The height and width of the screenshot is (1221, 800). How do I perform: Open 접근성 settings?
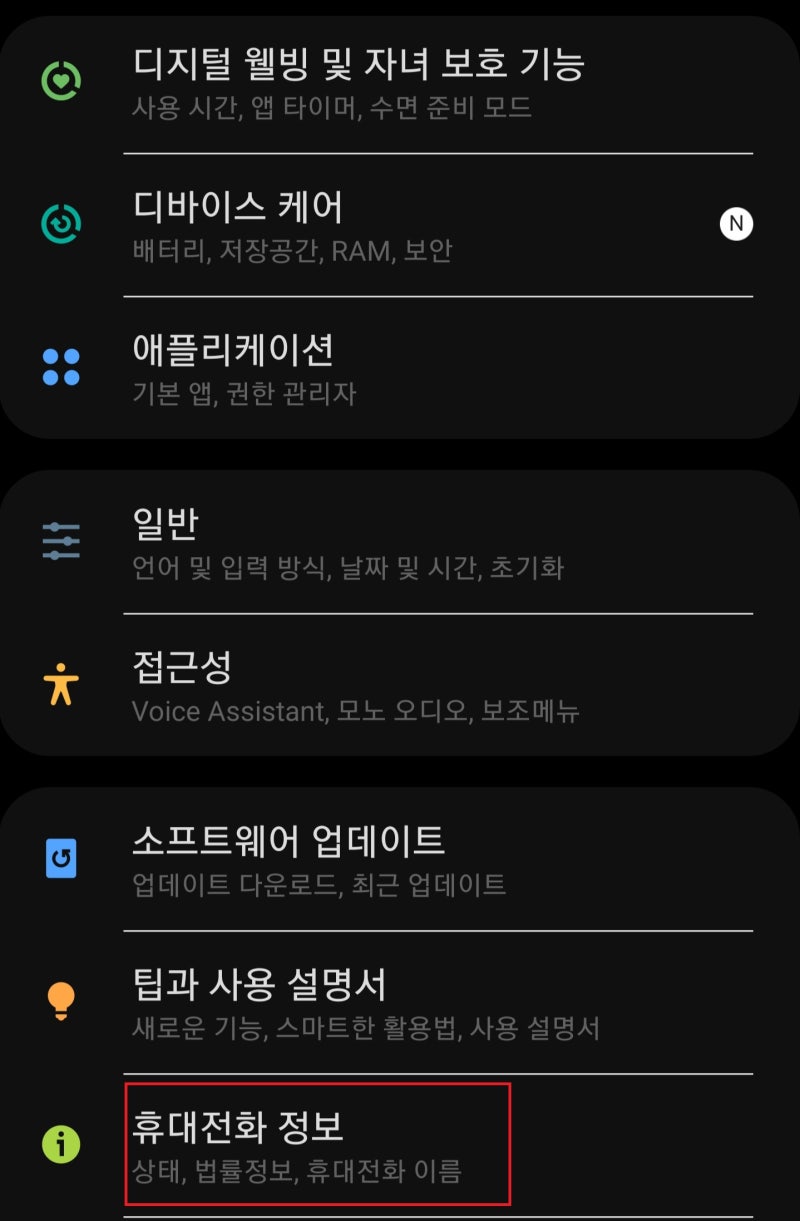[x=355, y=685]
